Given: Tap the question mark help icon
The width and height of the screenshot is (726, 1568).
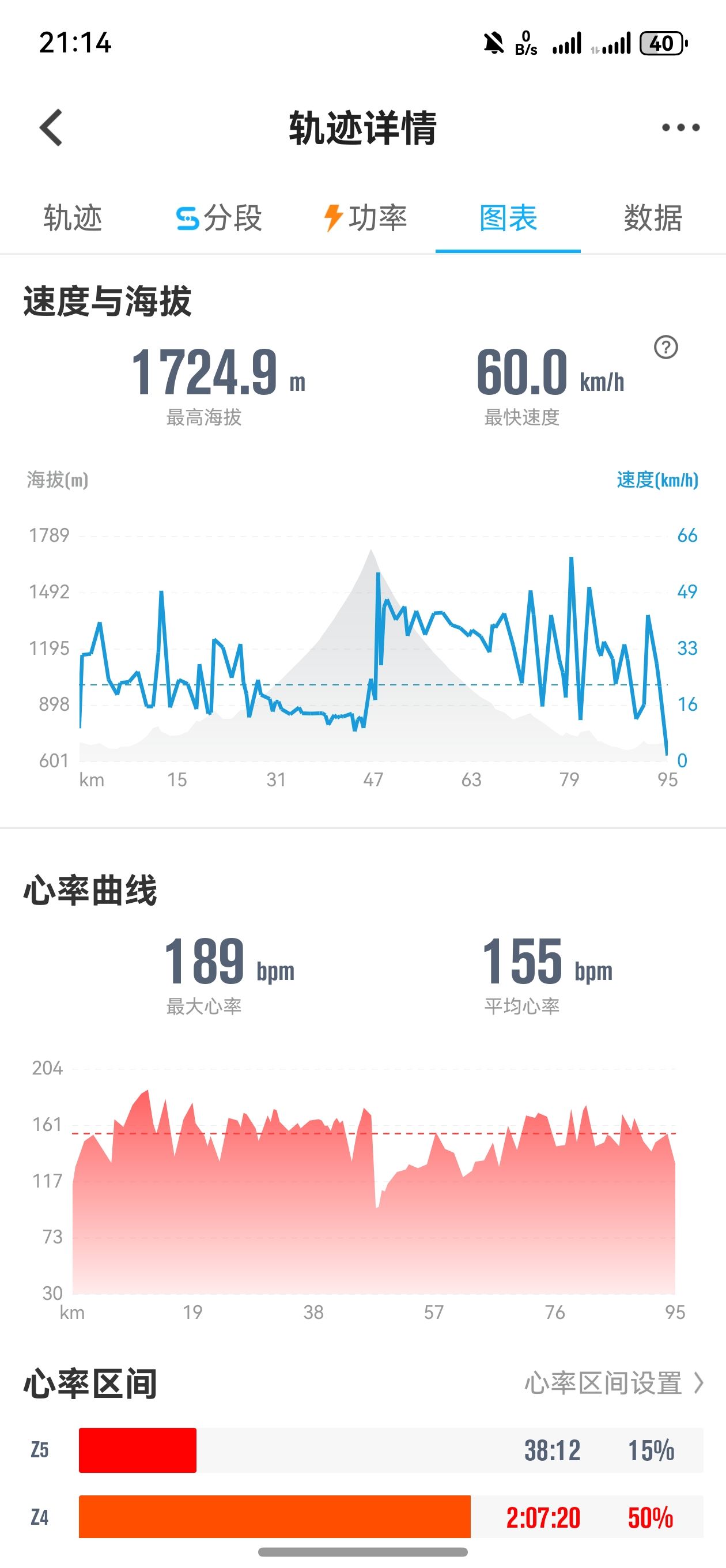Looking at the screenshot, I should pyautogui.click(x=665, y=348).
